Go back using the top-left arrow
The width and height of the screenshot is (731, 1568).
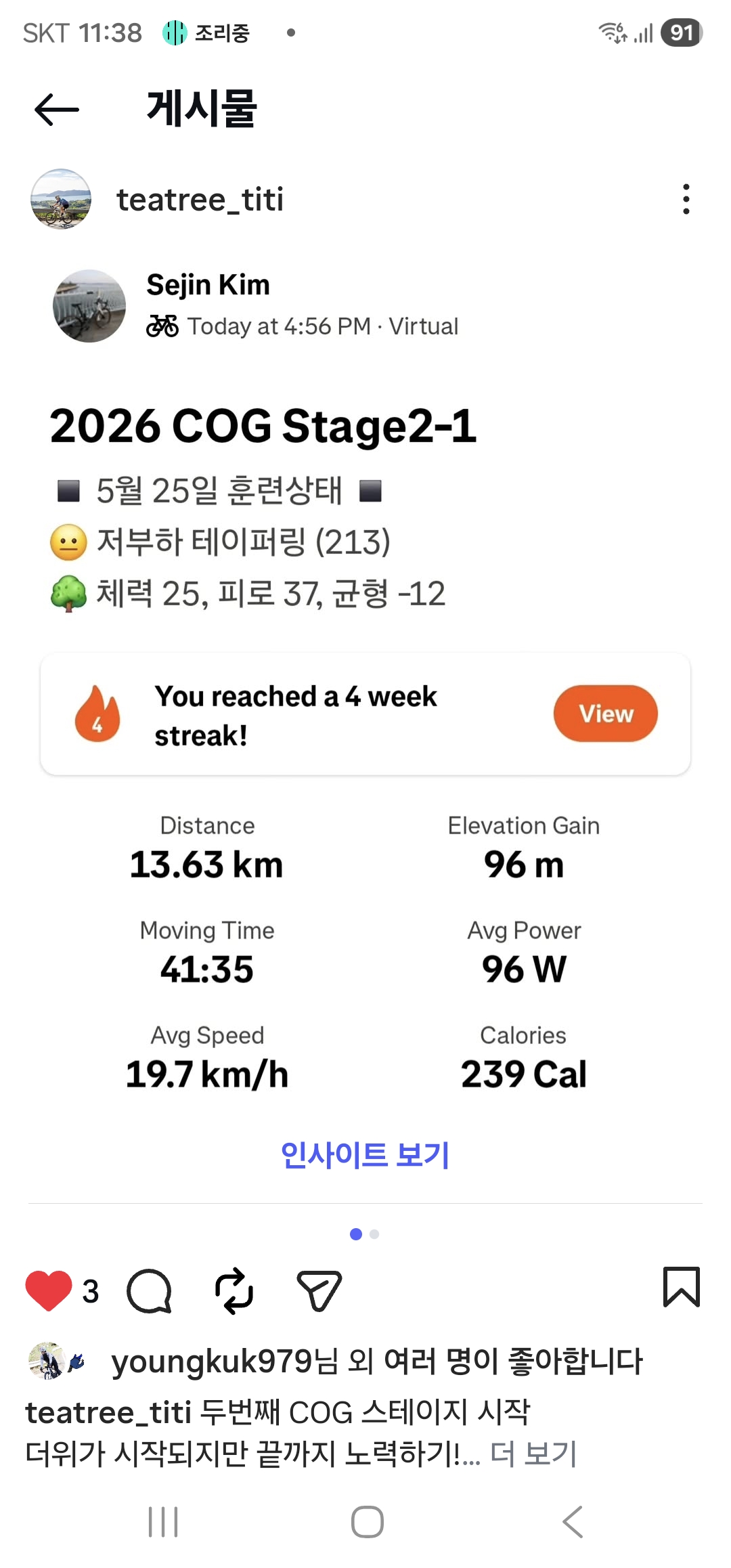57,110
